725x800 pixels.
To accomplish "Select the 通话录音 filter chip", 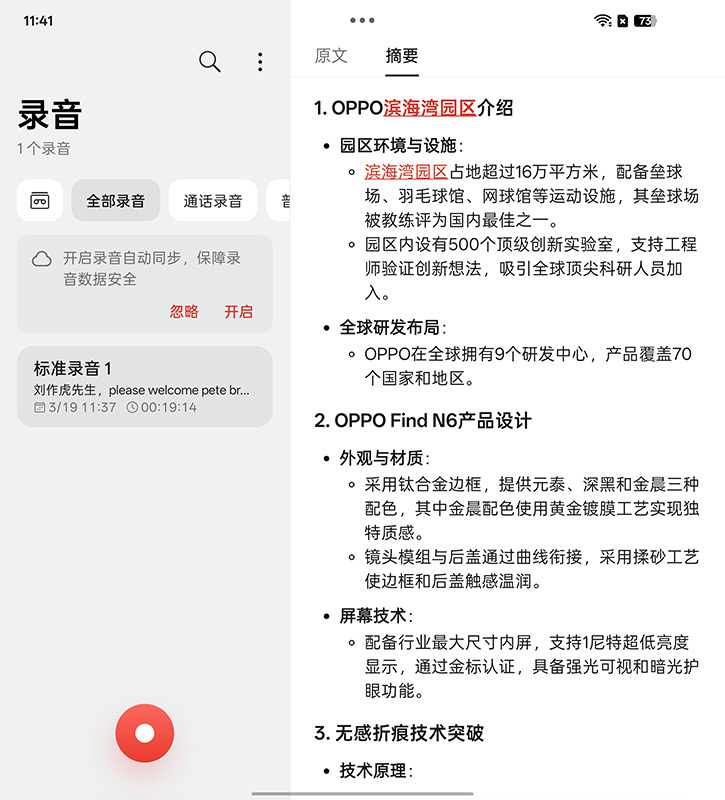I will coord(212,201).
